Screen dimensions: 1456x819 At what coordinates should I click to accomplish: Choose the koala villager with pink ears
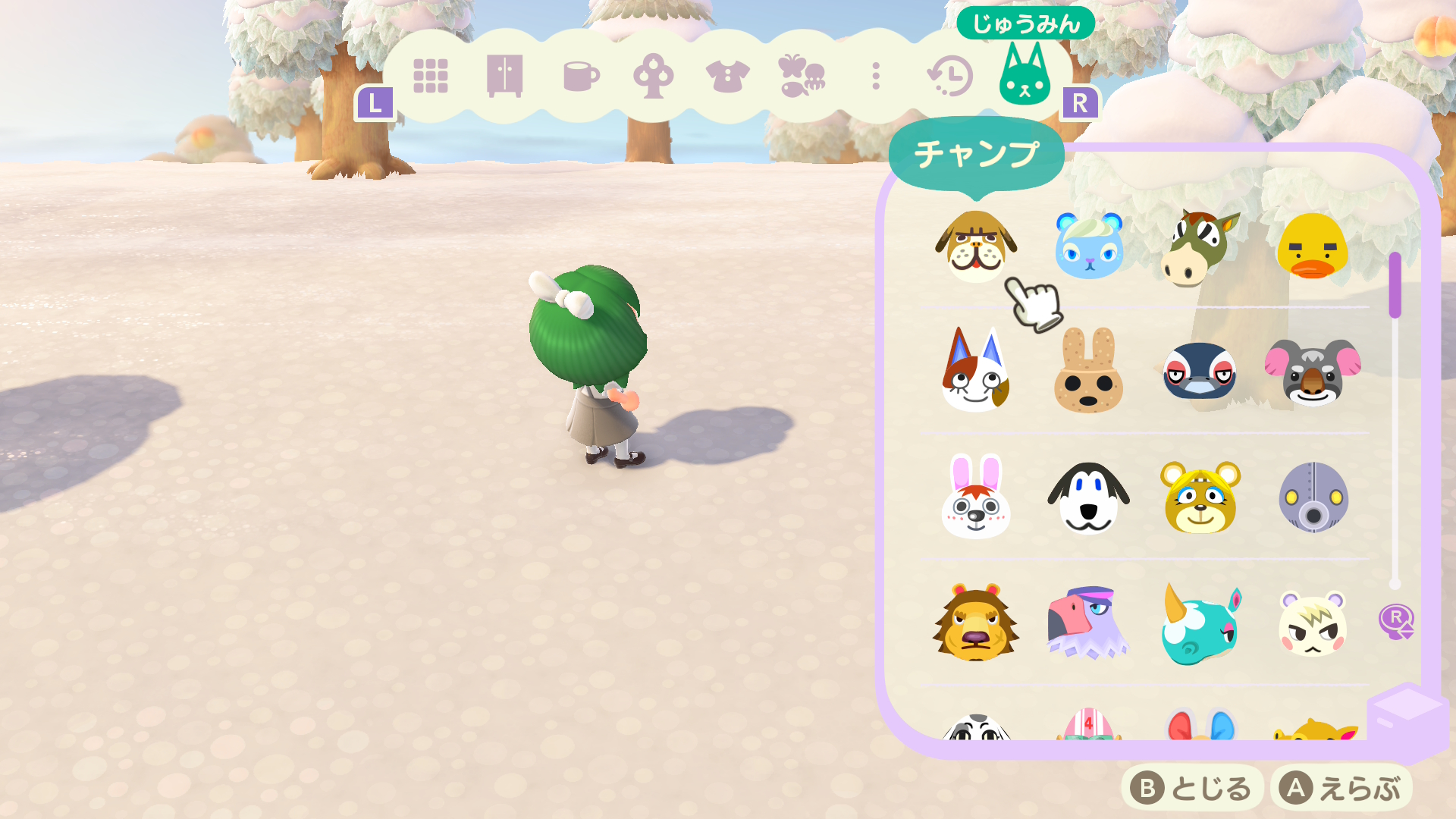[1313, 372]
